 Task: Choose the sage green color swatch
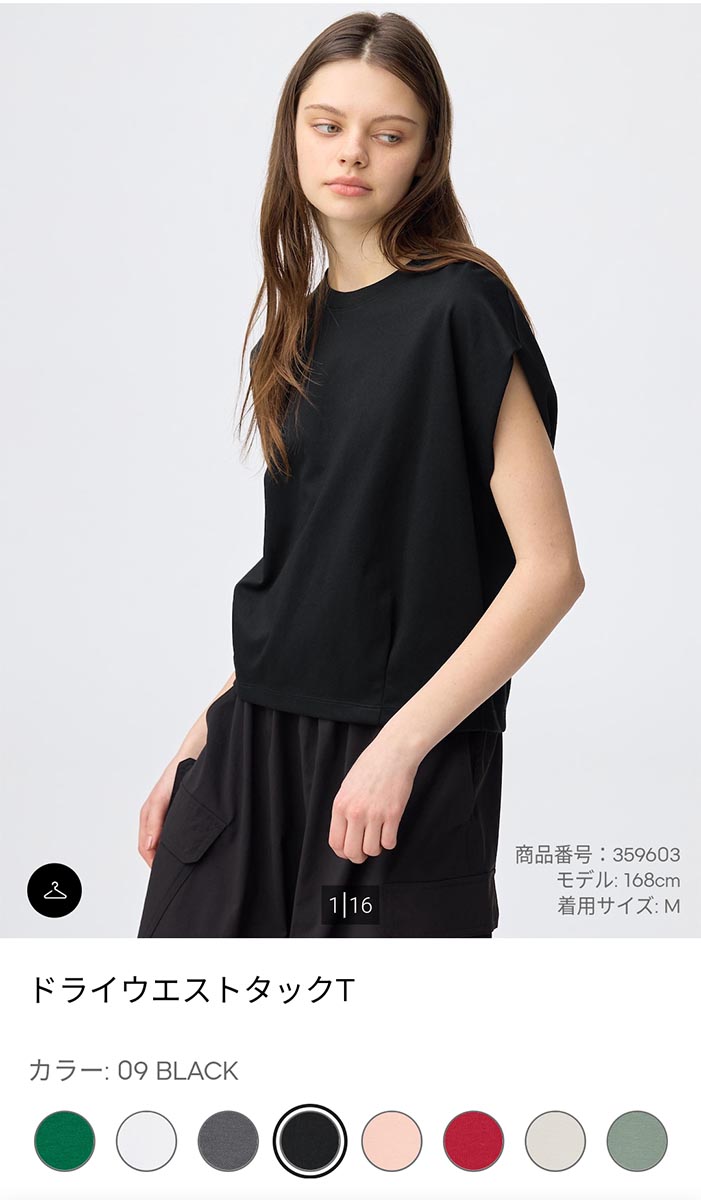[637, 1141]
